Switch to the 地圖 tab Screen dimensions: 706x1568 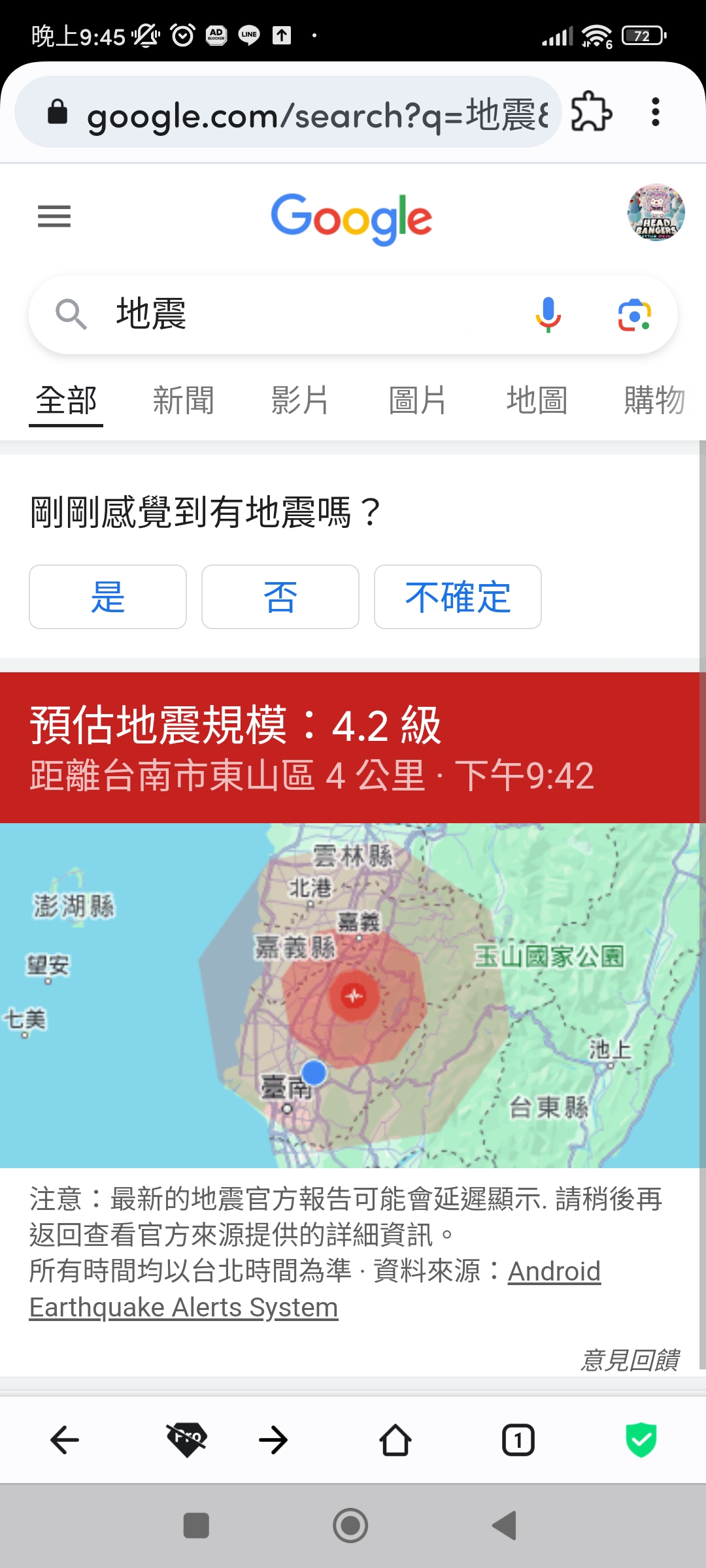(x=537, y=400)
